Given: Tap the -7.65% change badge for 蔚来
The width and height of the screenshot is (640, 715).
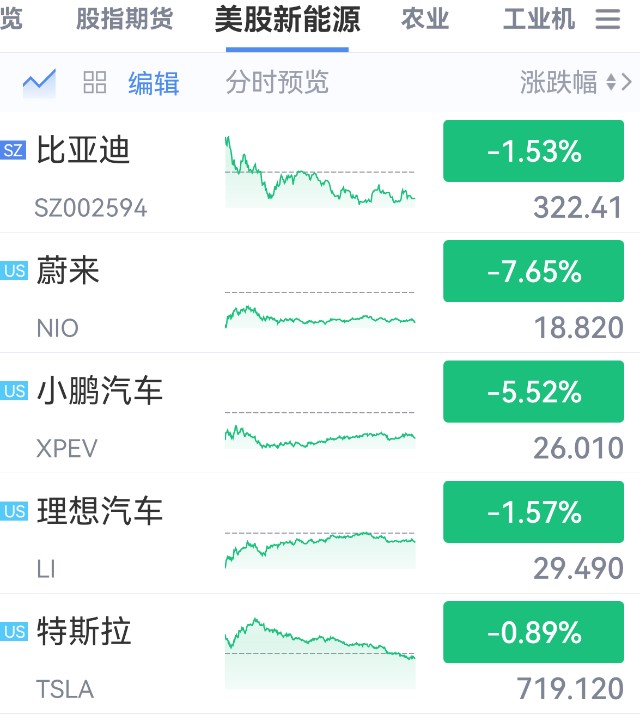Looking at the screenshot, I should coord(533,271).
